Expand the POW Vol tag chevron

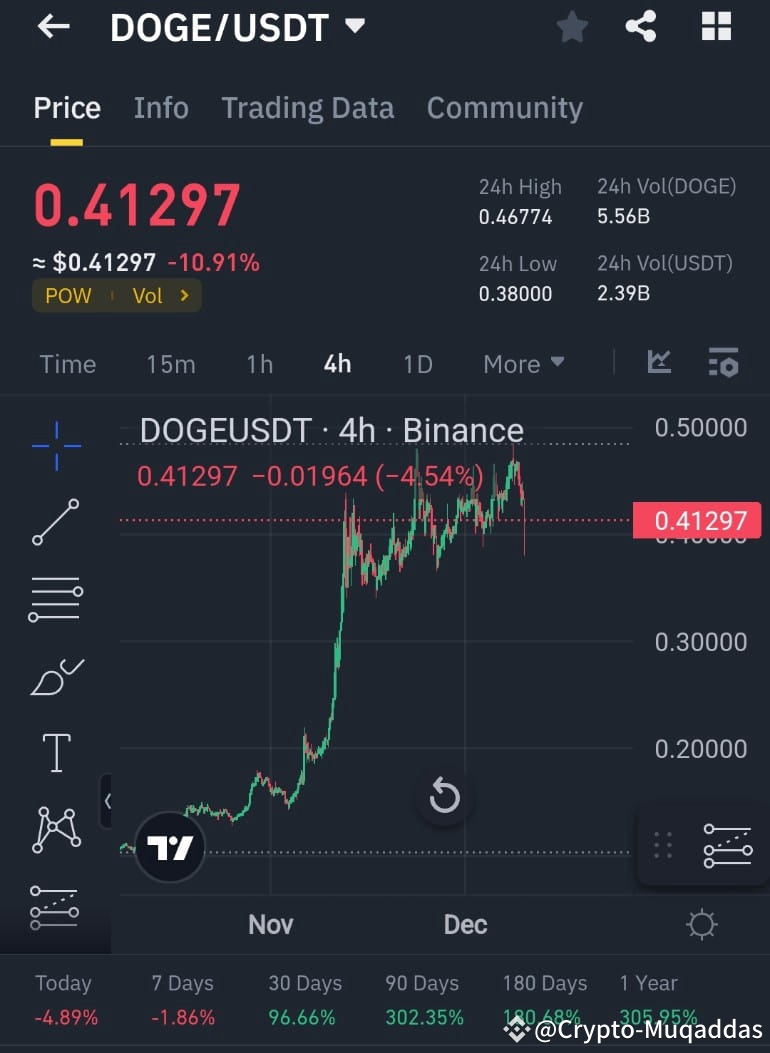(184, 295)
